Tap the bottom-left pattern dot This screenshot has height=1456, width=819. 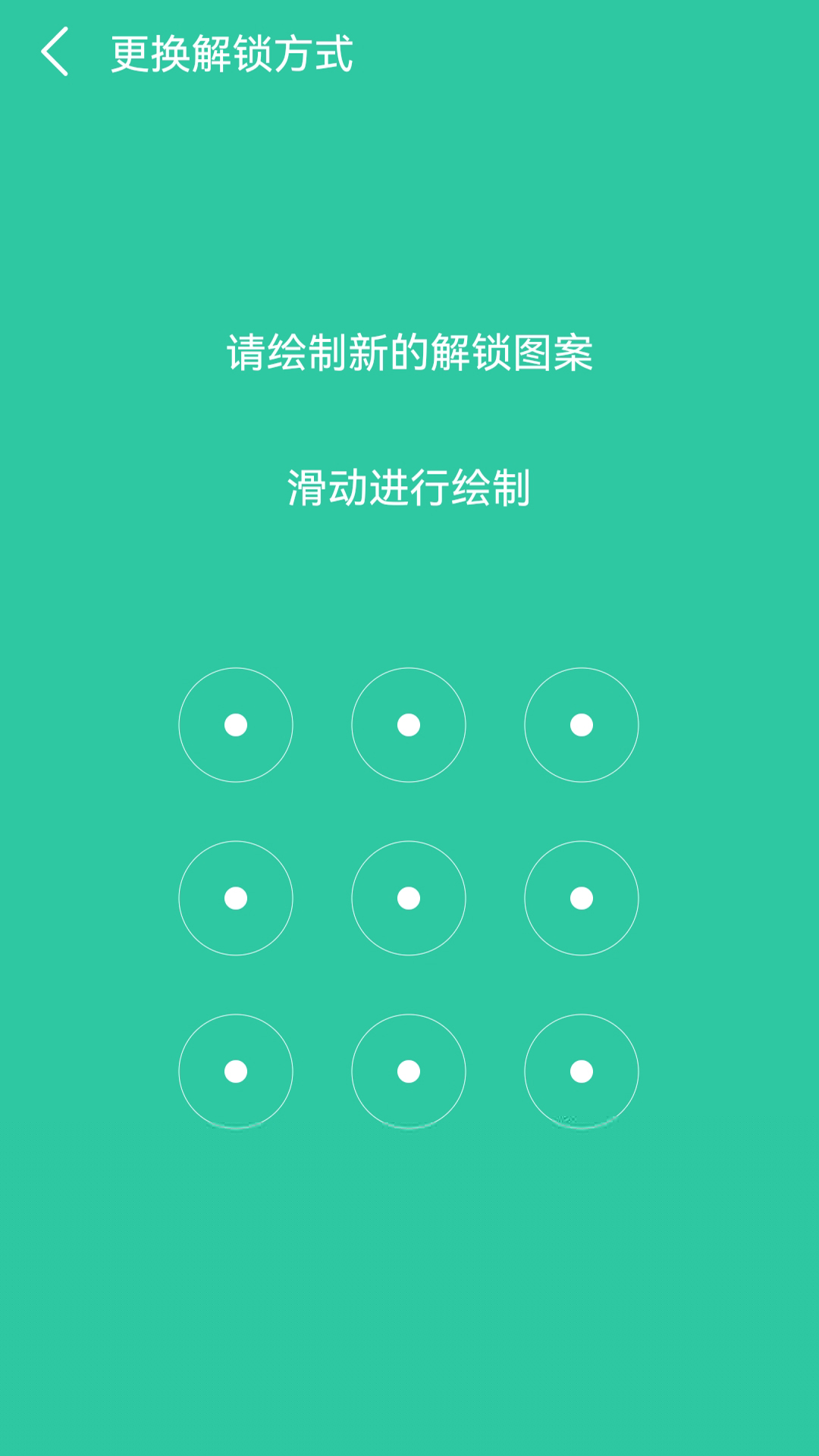tap(236, 1072)
